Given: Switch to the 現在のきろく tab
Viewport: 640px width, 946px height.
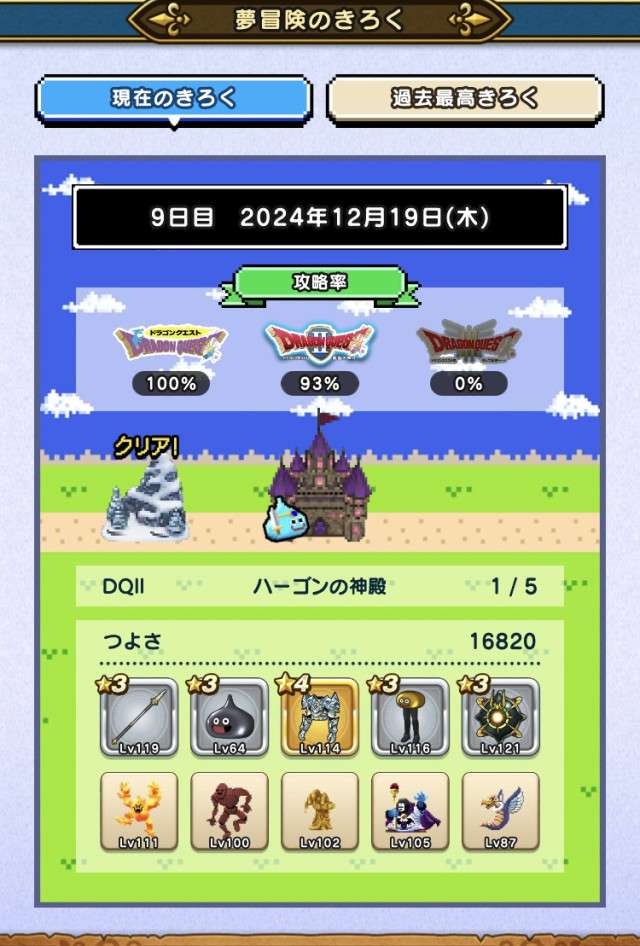Looking at the screenshot, I should pyautogui.click(x=174, y=99).
